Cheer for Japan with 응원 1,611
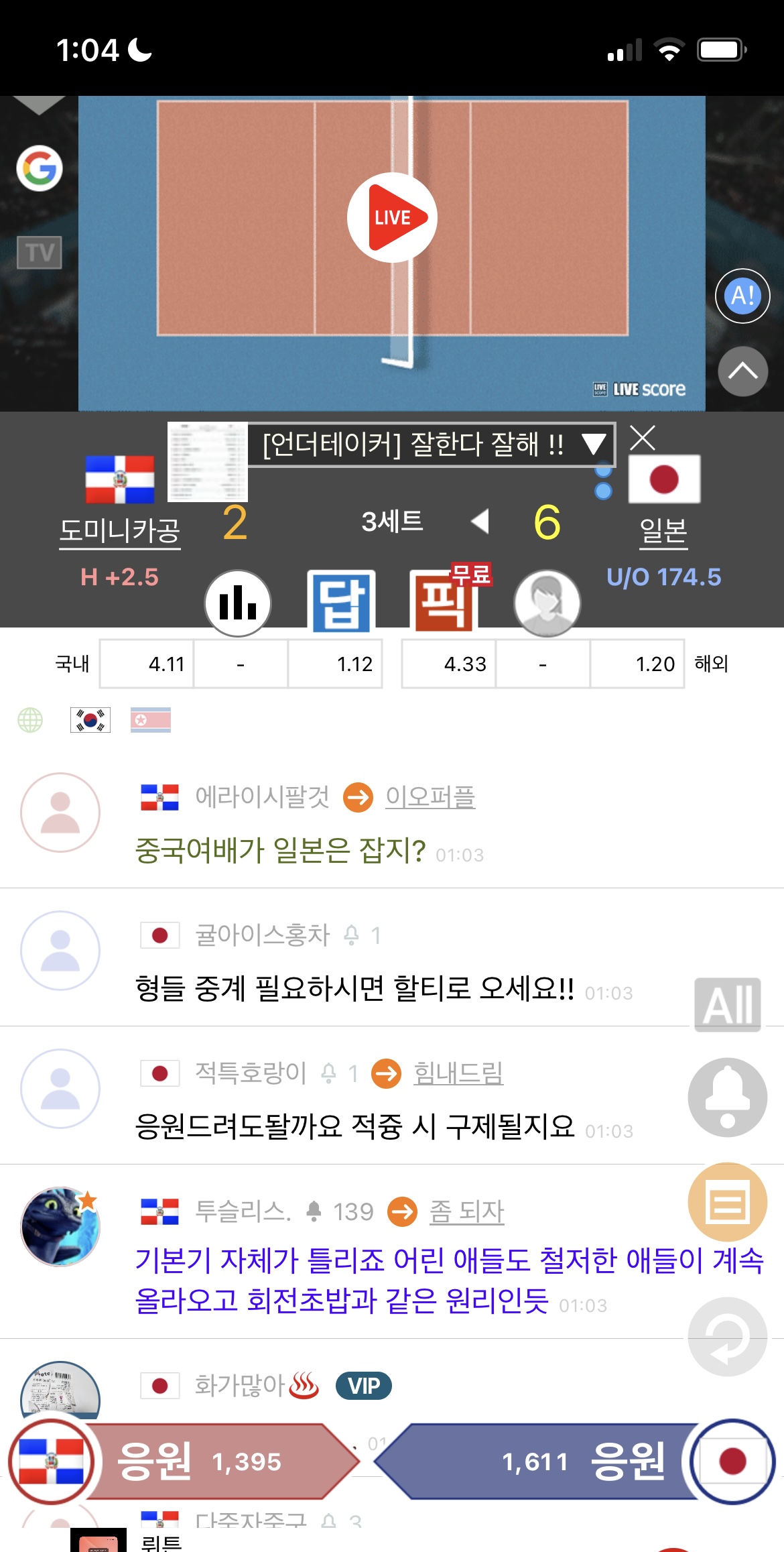Viewport: 784px width, 1552px height. coord(570,1461)
